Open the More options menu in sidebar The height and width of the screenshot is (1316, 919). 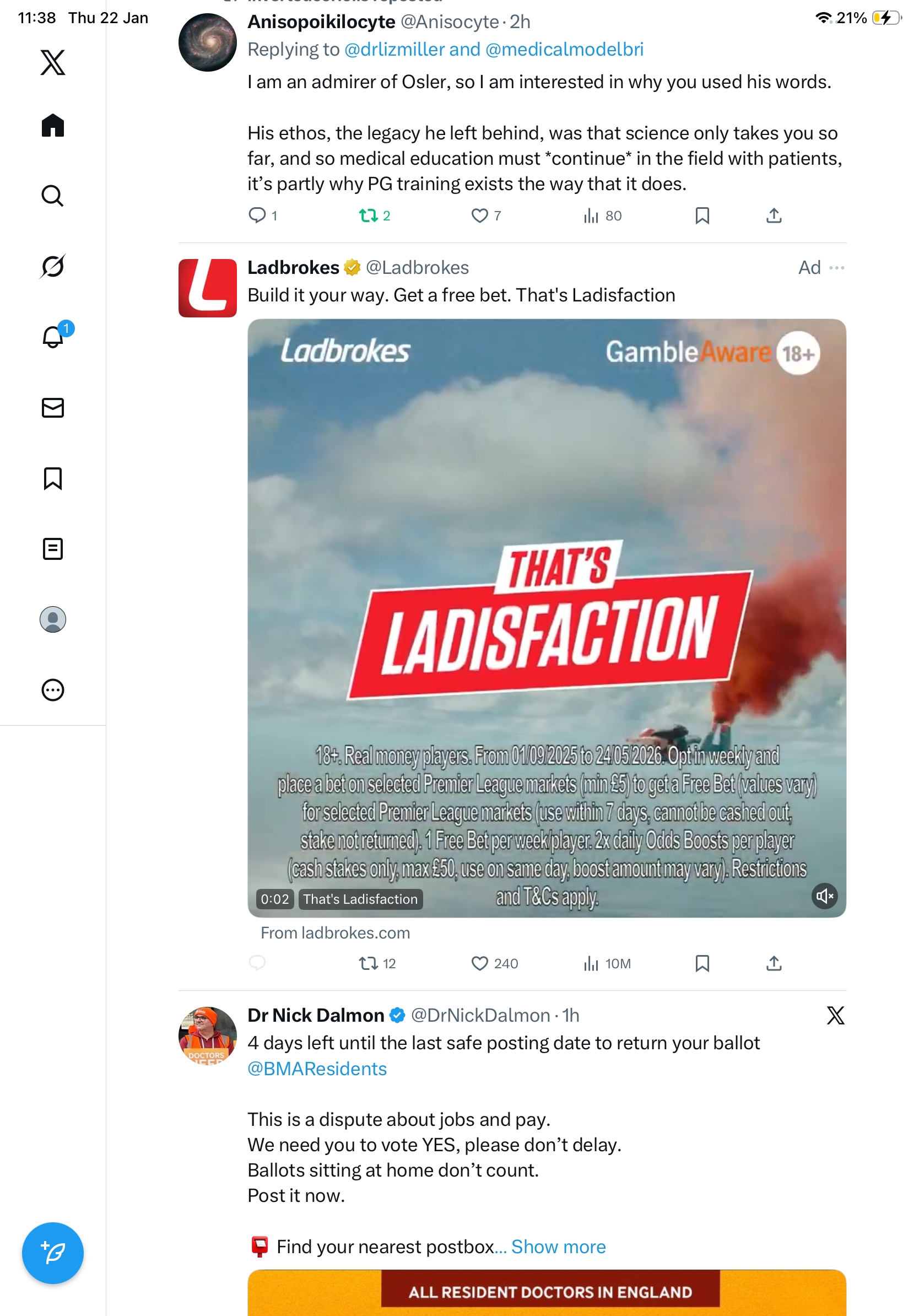point(53,689)
